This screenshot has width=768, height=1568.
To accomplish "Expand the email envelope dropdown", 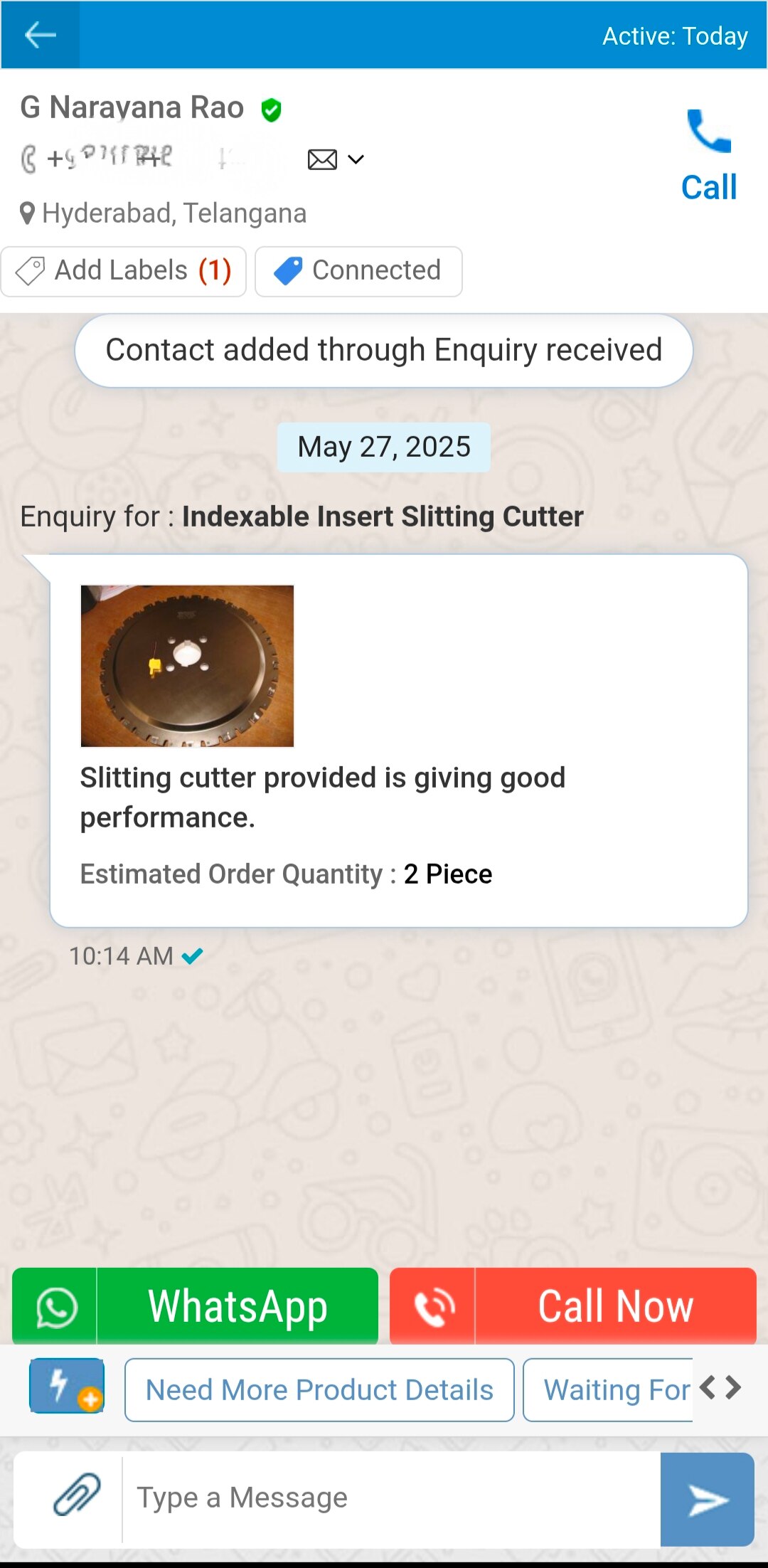I will pyautogui.click(x=336, y=159).
